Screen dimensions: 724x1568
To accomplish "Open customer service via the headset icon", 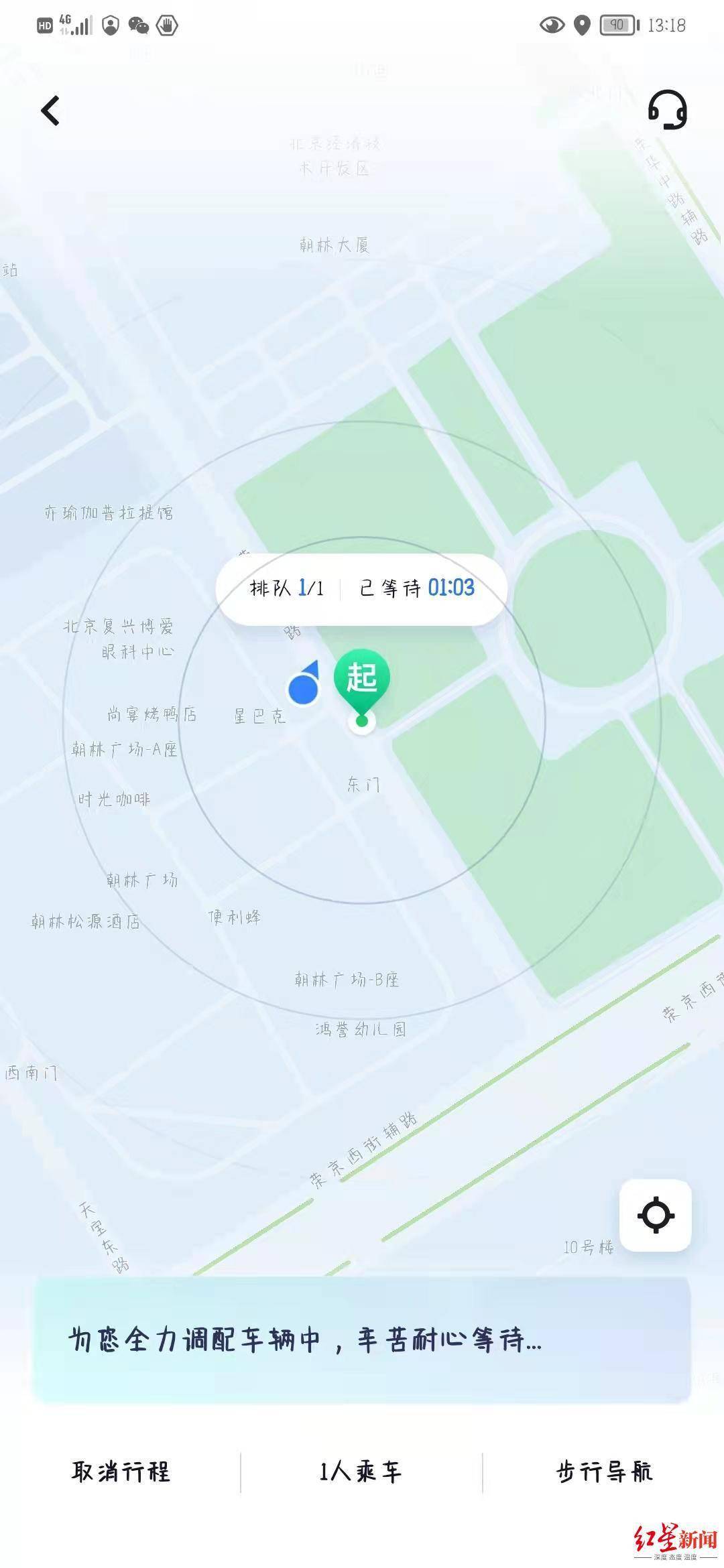I will pyautogui.click(x=667, y=111).
